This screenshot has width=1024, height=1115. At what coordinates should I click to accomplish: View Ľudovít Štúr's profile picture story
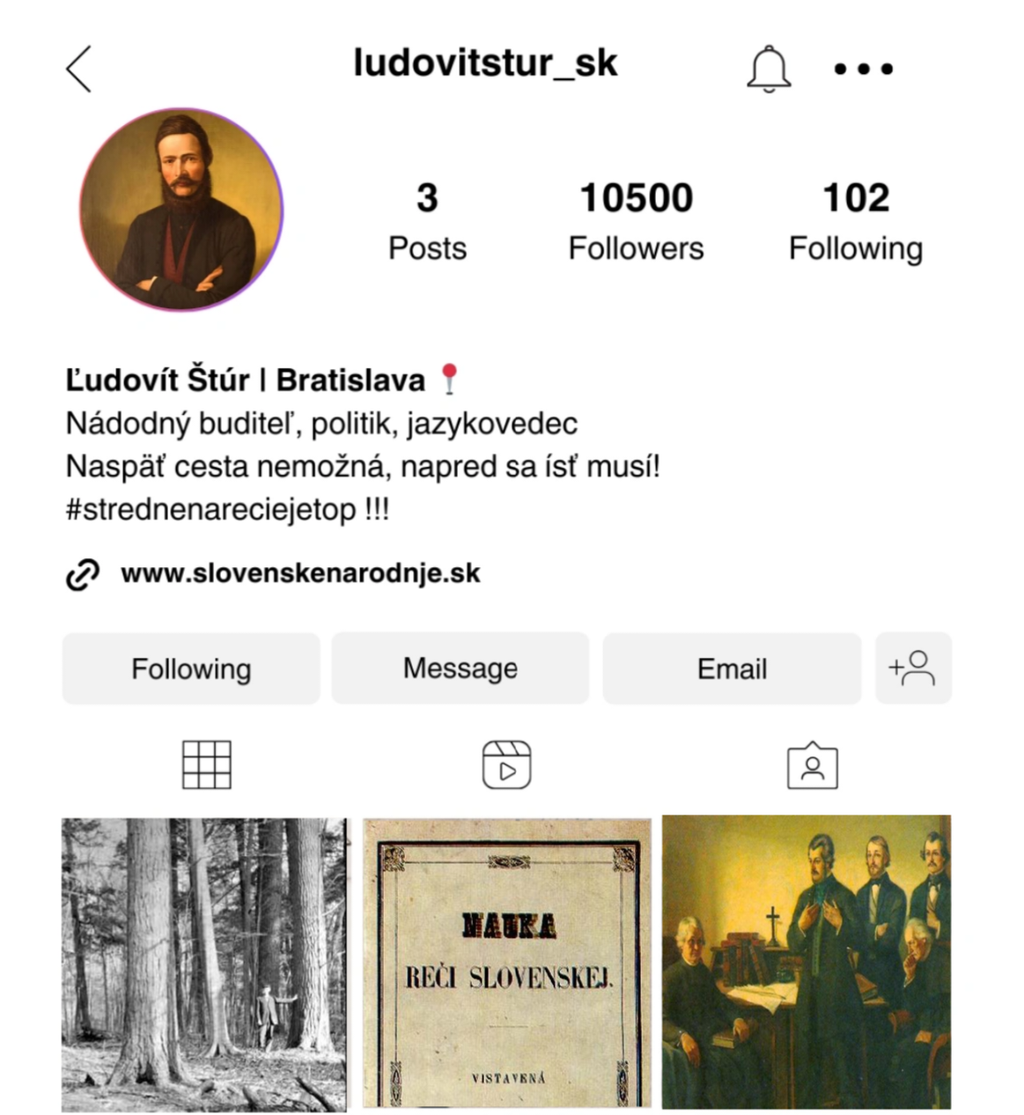pos(181,210)
